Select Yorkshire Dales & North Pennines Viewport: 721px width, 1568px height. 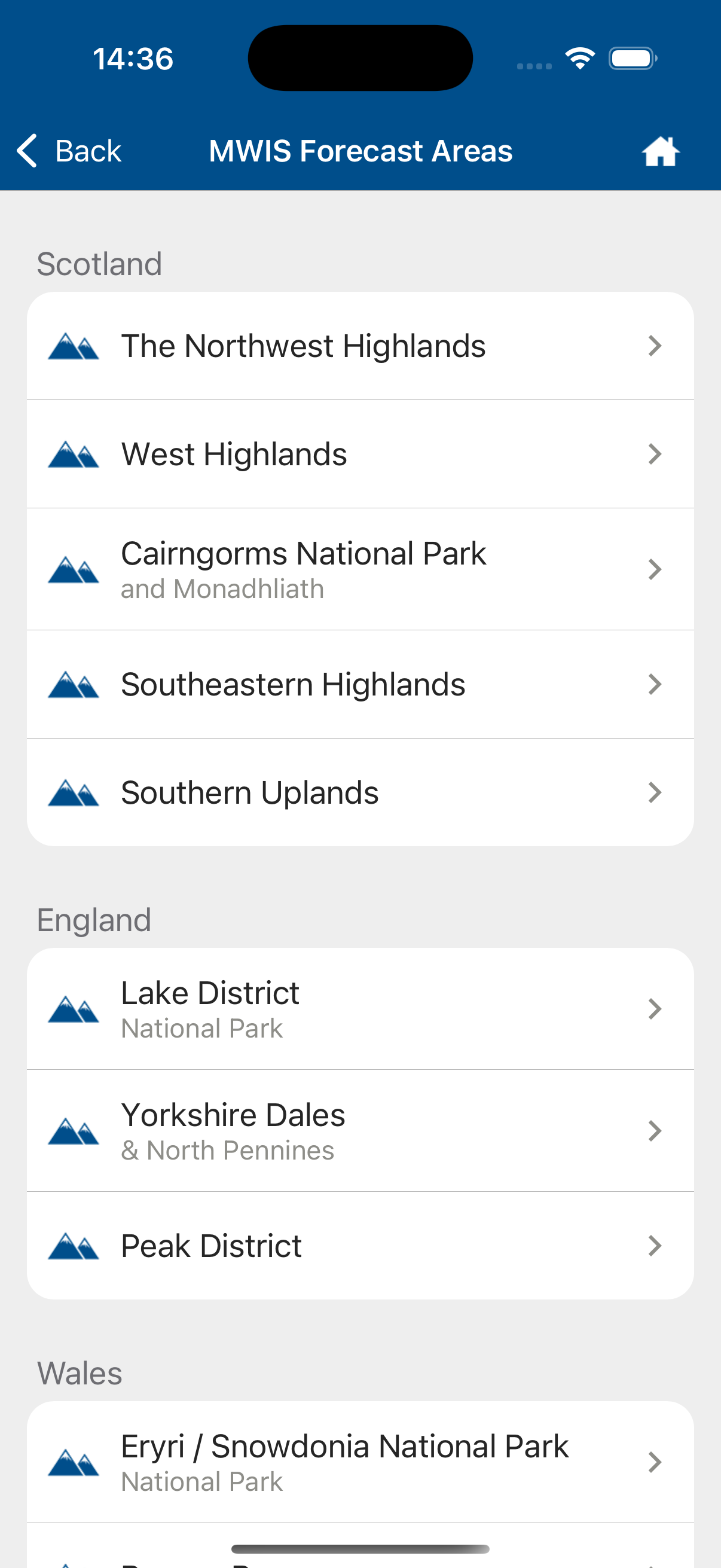point(360,1130)
